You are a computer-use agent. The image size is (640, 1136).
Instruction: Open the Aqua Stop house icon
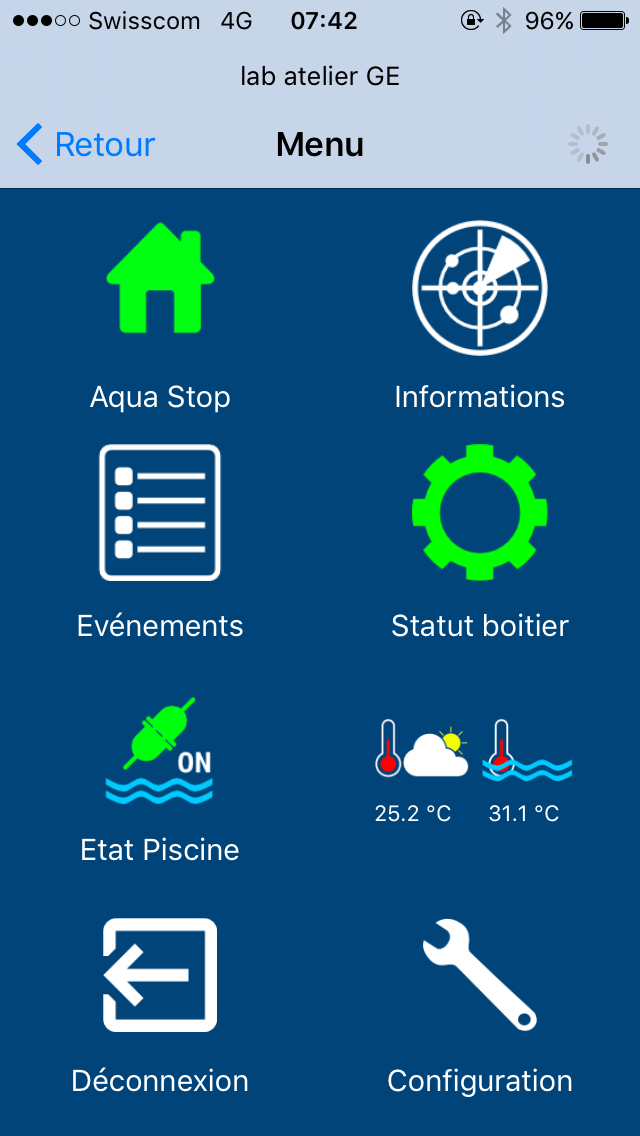tap(160, 277)
